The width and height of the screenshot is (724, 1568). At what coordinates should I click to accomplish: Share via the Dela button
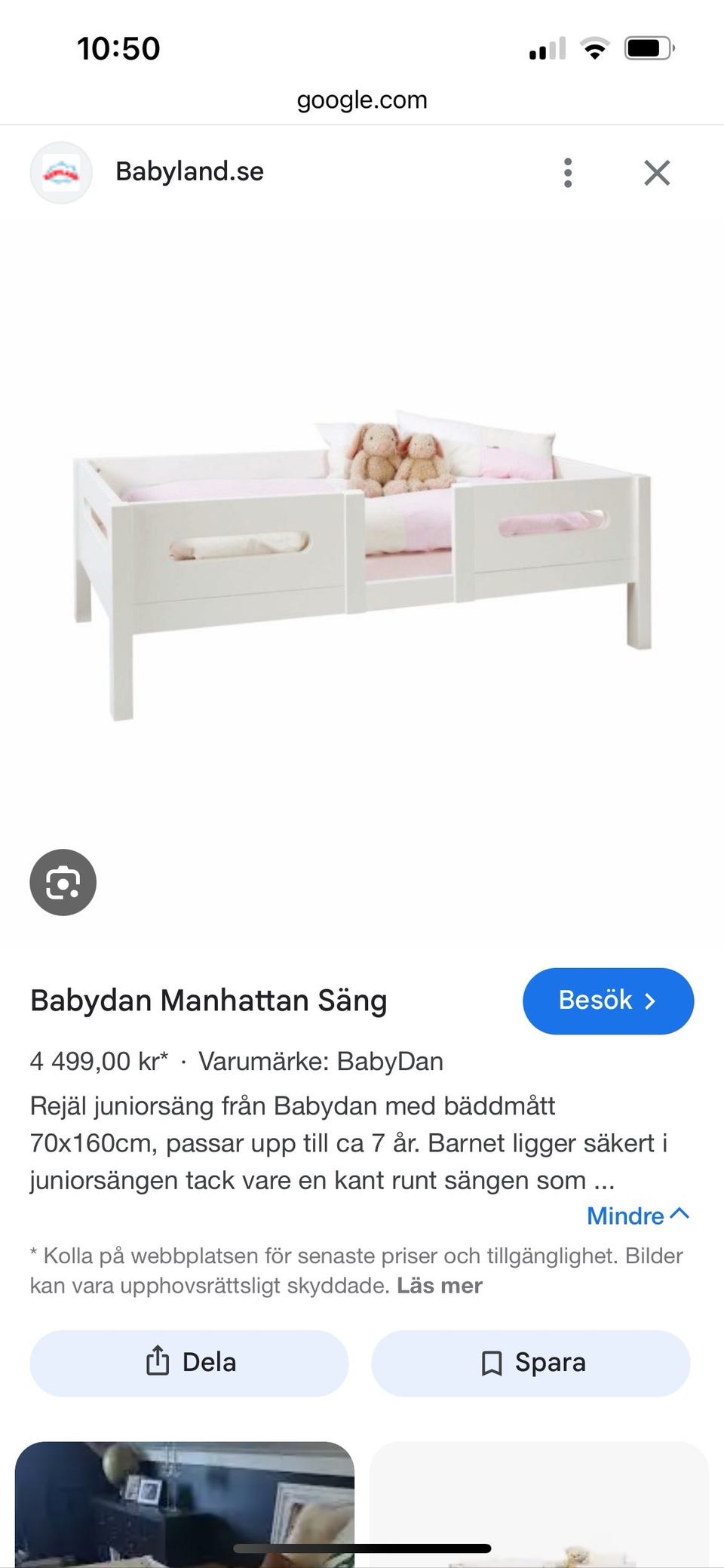click(x=189, y=1362)
